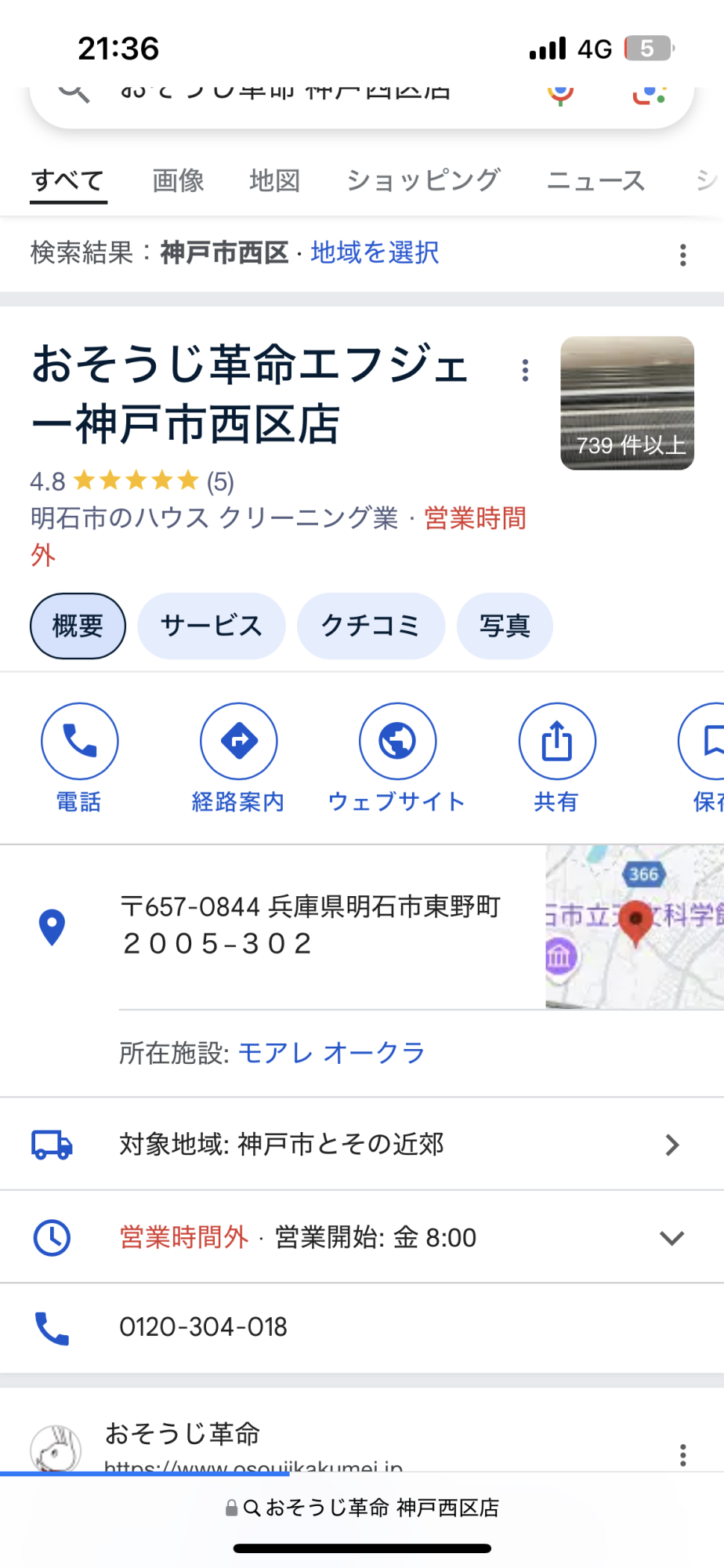The height and width of the screenshot is (1568, 724).
Task: Open overflow menu beside 検索結果 location
Action: [683, 255]
